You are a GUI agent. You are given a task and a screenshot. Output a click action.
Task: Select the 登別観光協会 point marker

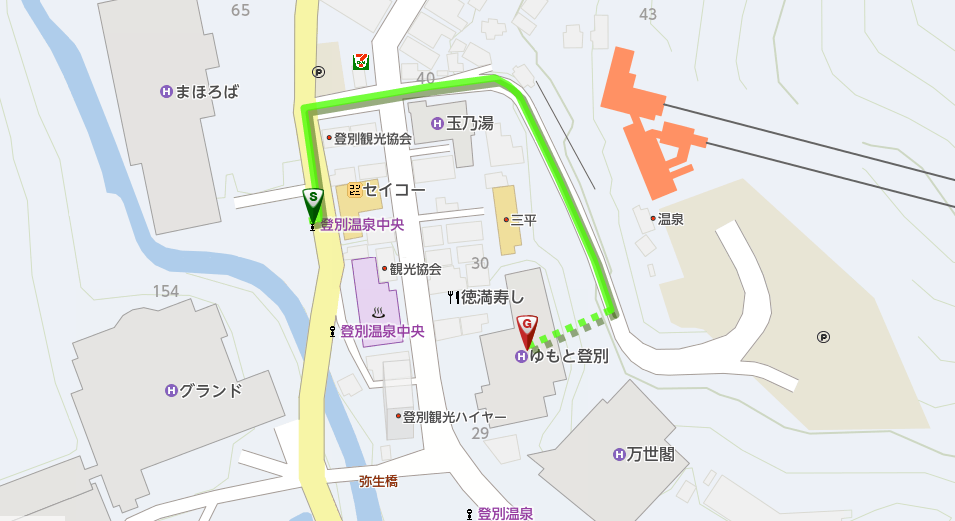[x=329, y=138]
